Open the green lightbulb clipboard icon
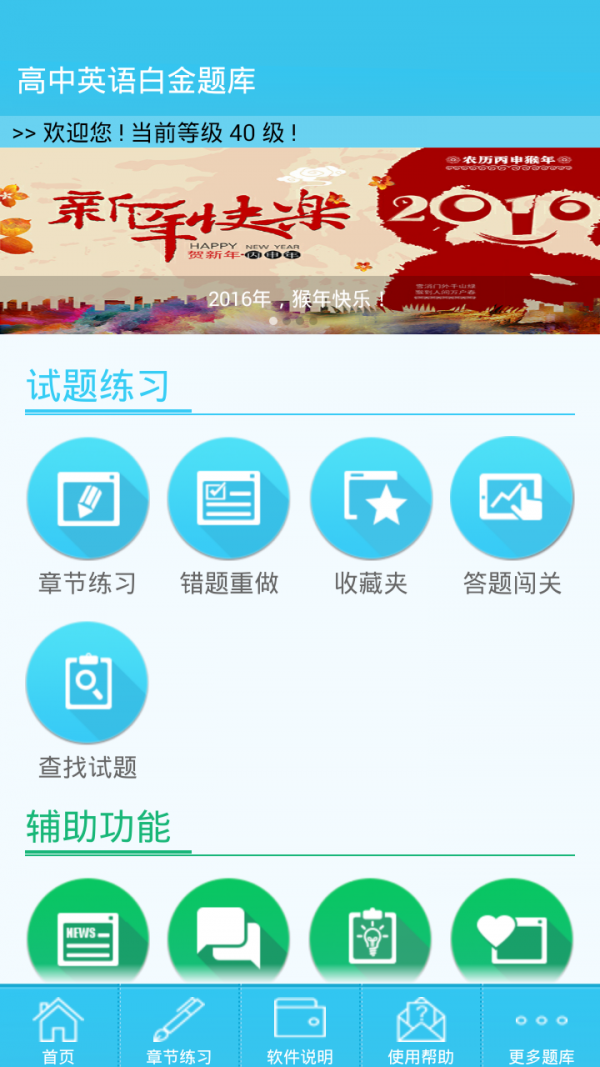Viewport: 600px width, 1067px height. [x=371, y=935]
